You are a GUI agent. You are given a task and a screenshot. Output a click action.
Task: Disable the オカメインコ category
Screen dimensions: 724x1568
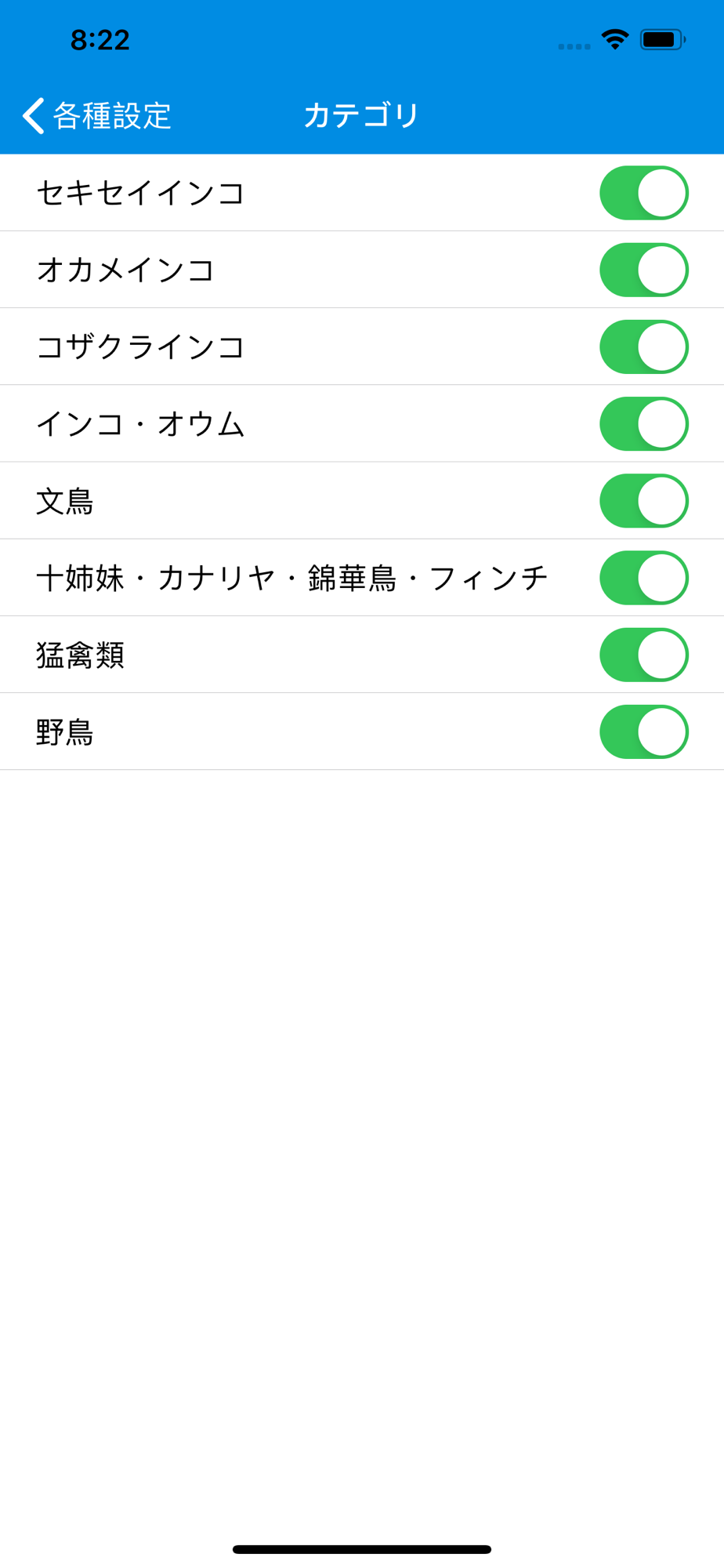pos(644,270)
